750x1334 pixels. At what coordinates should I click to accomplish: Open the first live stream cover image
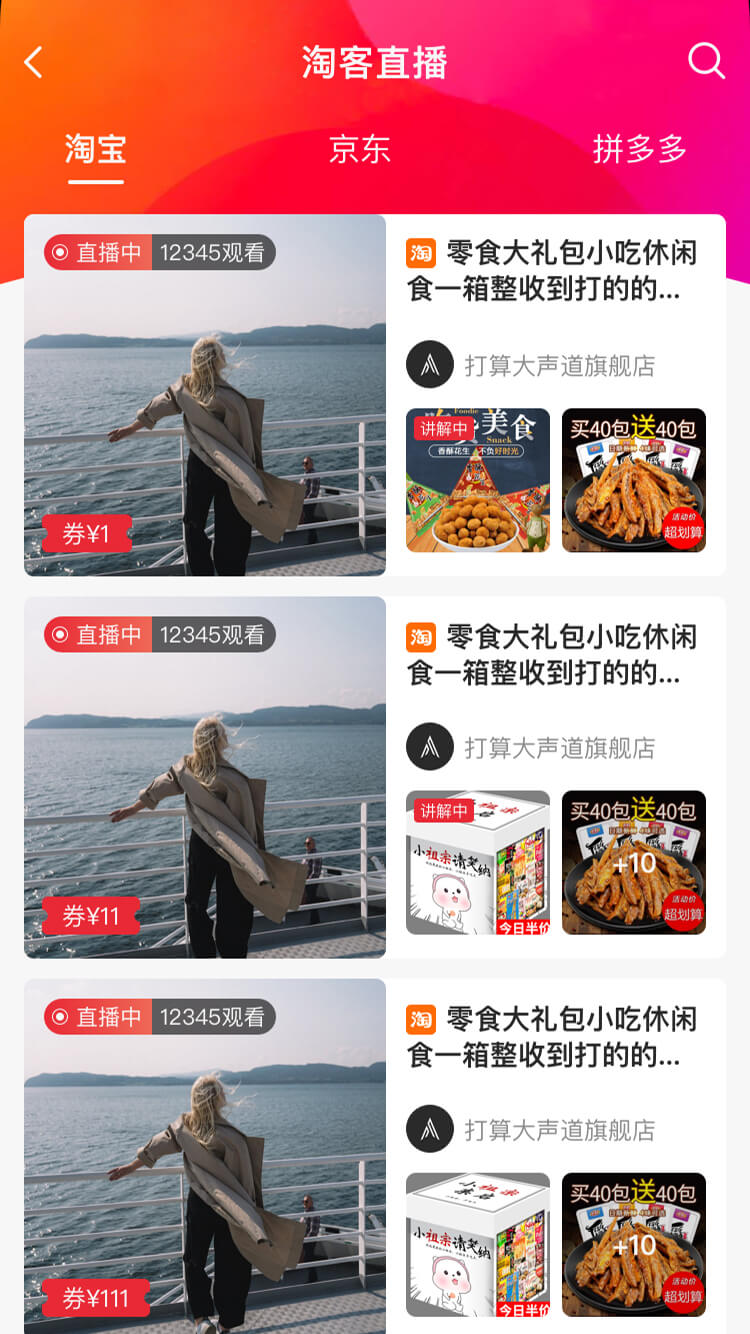coord(204,395)
